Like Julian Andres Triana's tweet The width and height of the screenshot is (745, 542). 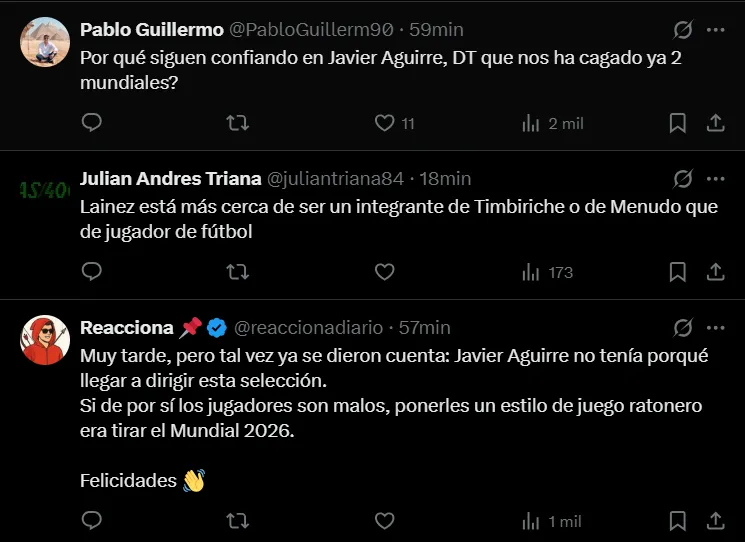pos(384,271)
